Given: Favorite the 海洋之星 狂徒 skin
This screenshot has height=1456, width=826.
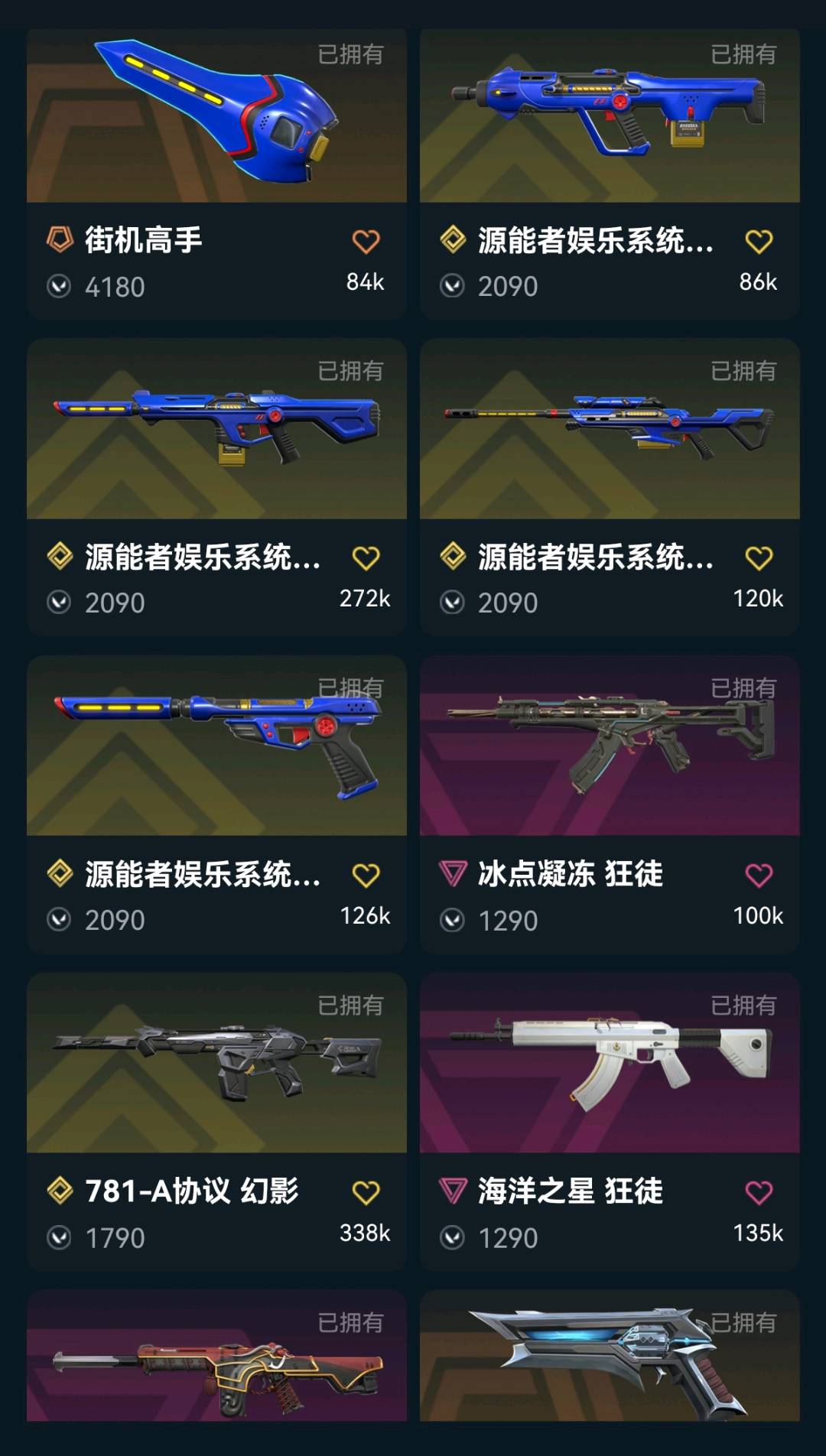Looking at the screenshot, I should [759, 1192].
